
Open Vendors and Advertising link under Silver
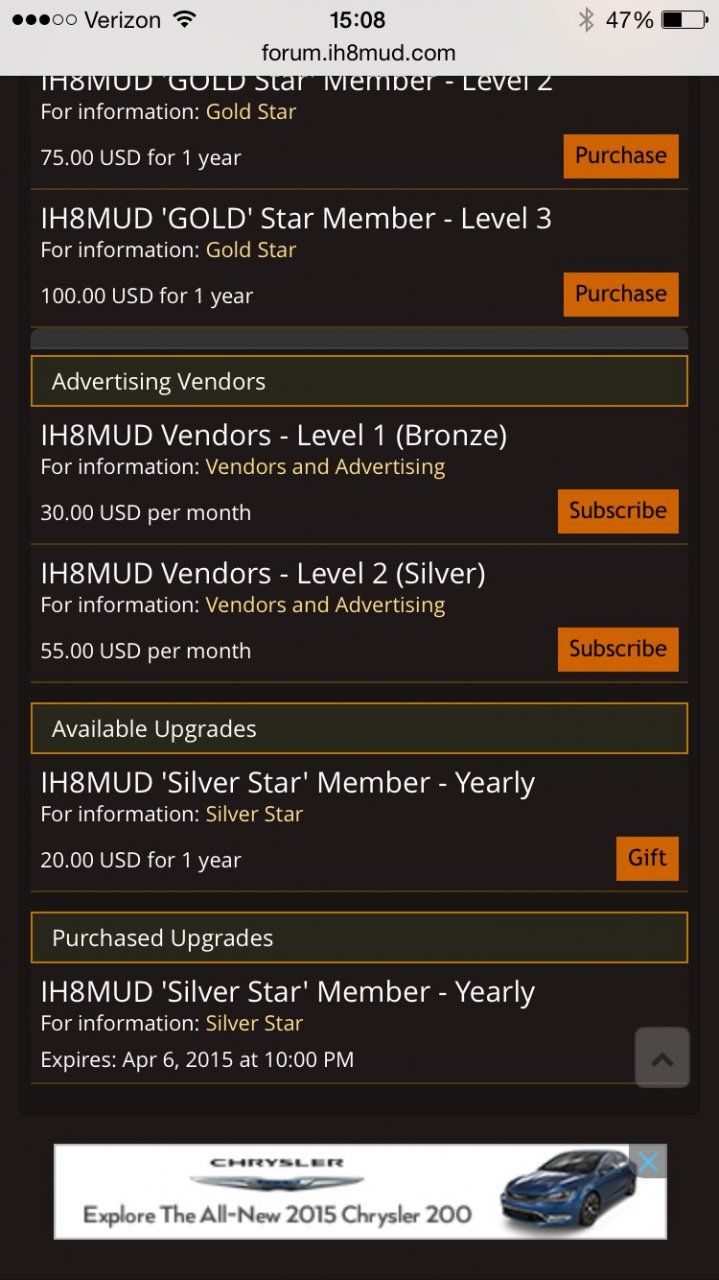point(325,605)
